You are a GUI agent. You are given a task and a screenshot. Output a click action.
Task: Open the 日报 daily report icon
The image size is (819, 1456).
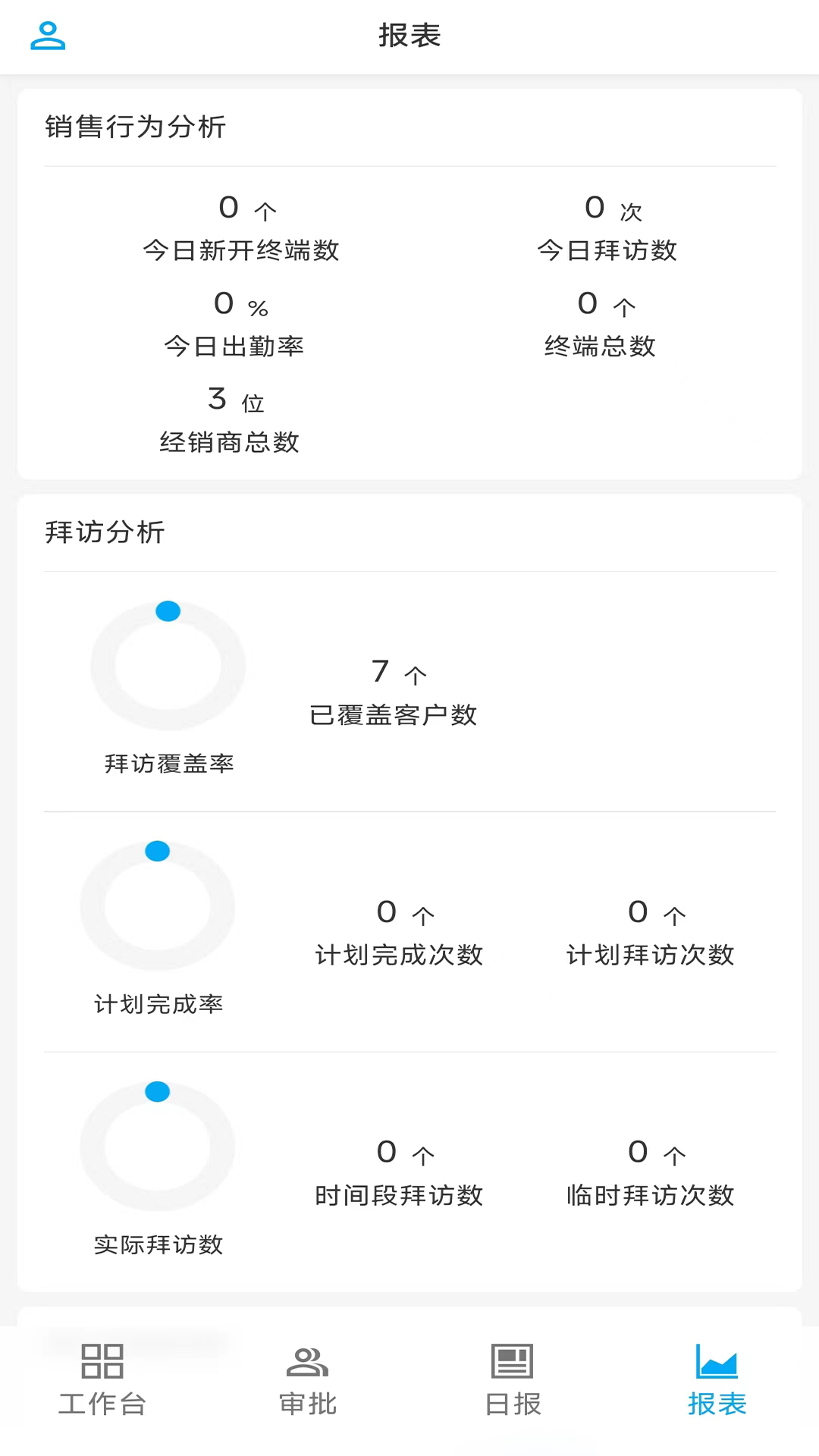pos(510,1361)
